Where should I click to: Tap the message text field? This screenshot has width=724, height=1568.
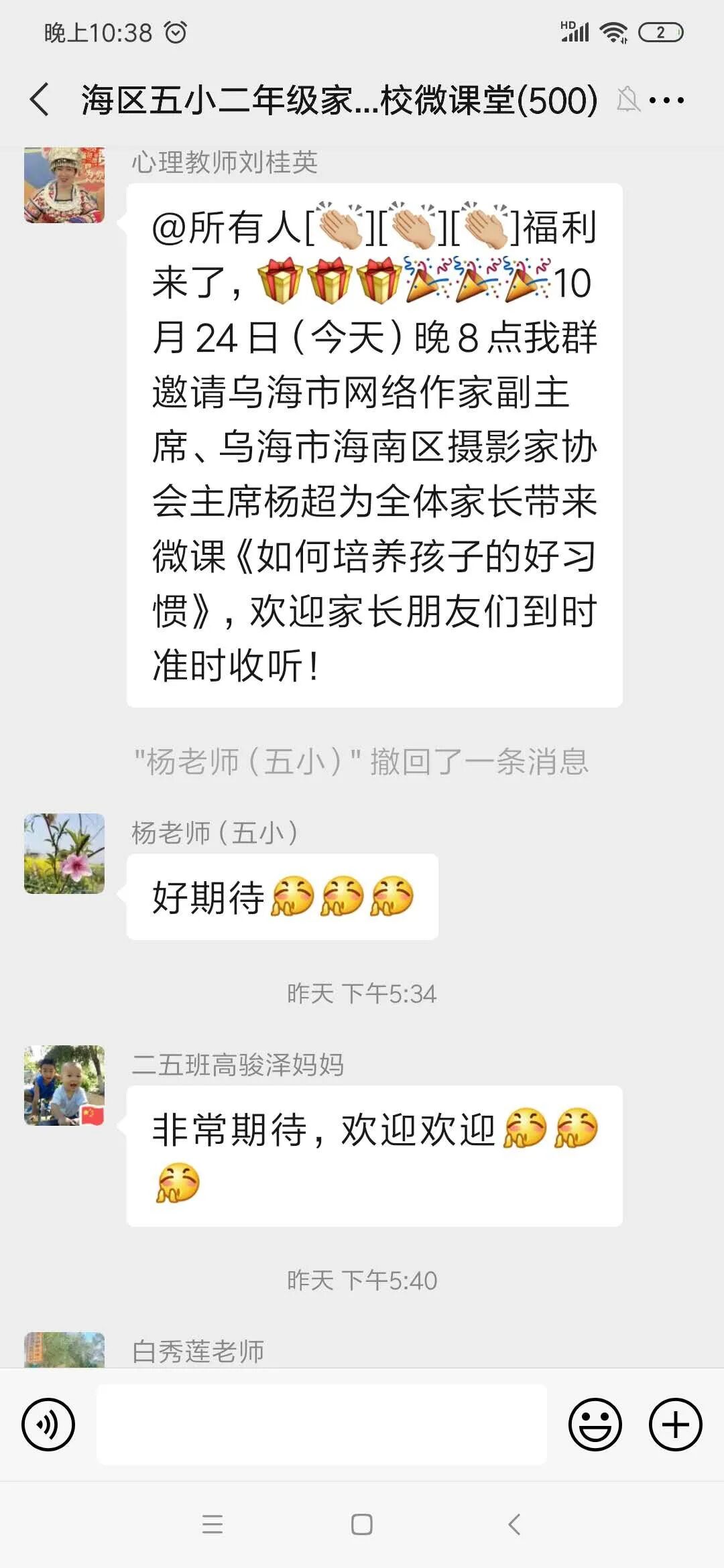pyautogui.click(x=322, y=1425)
